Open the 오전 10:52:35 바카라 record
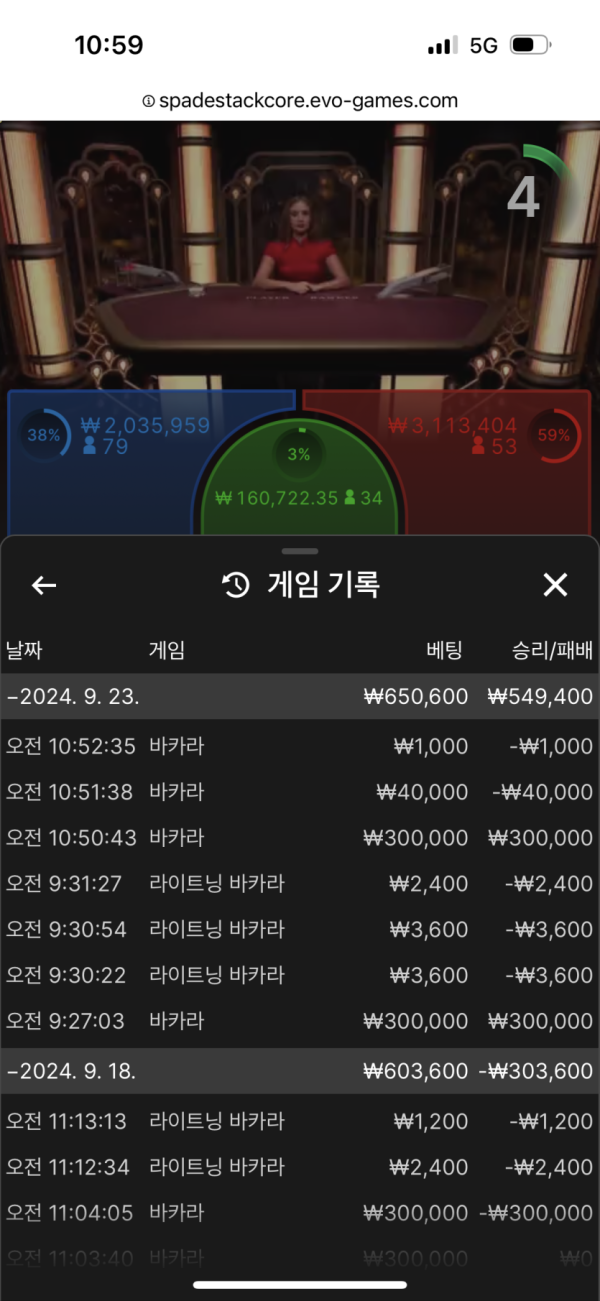The width and height of the screenshot is (600, 1301). 299,746
